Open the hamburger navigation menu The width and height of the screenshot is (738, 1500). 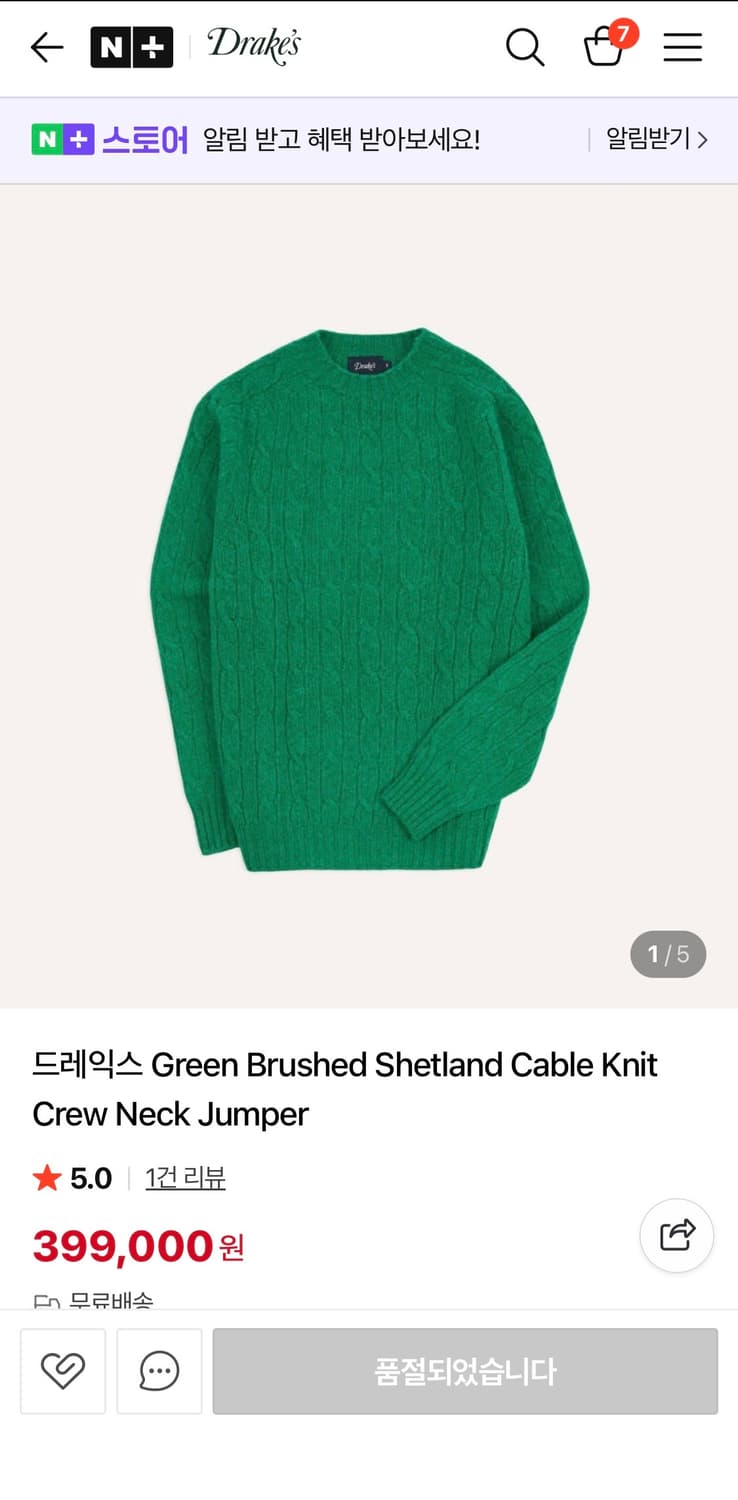[683, 47]
